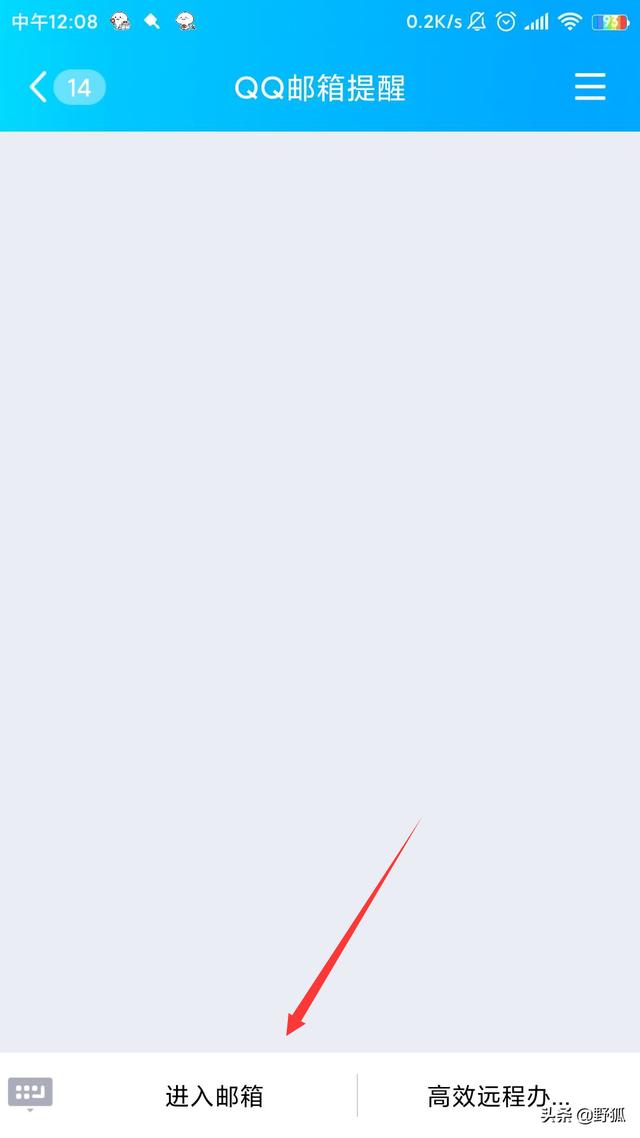Switch to keyboard input mode
The height and width of the screenshot is (1138, 640).
click(x=30, y=1094)
